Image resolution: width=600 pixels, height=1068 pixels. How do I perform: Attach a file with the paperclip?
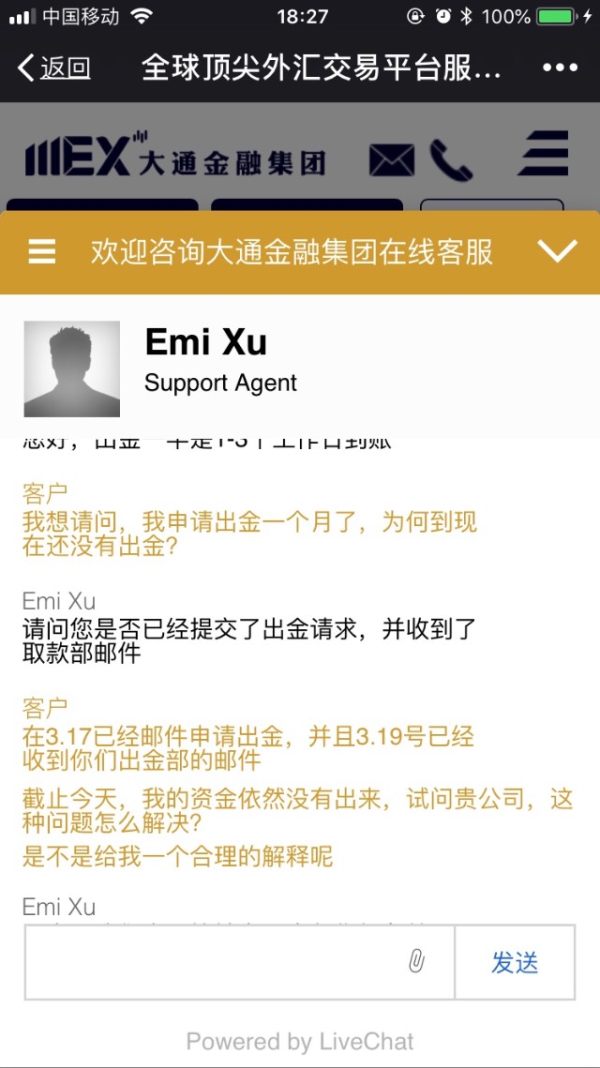[417, 962]
